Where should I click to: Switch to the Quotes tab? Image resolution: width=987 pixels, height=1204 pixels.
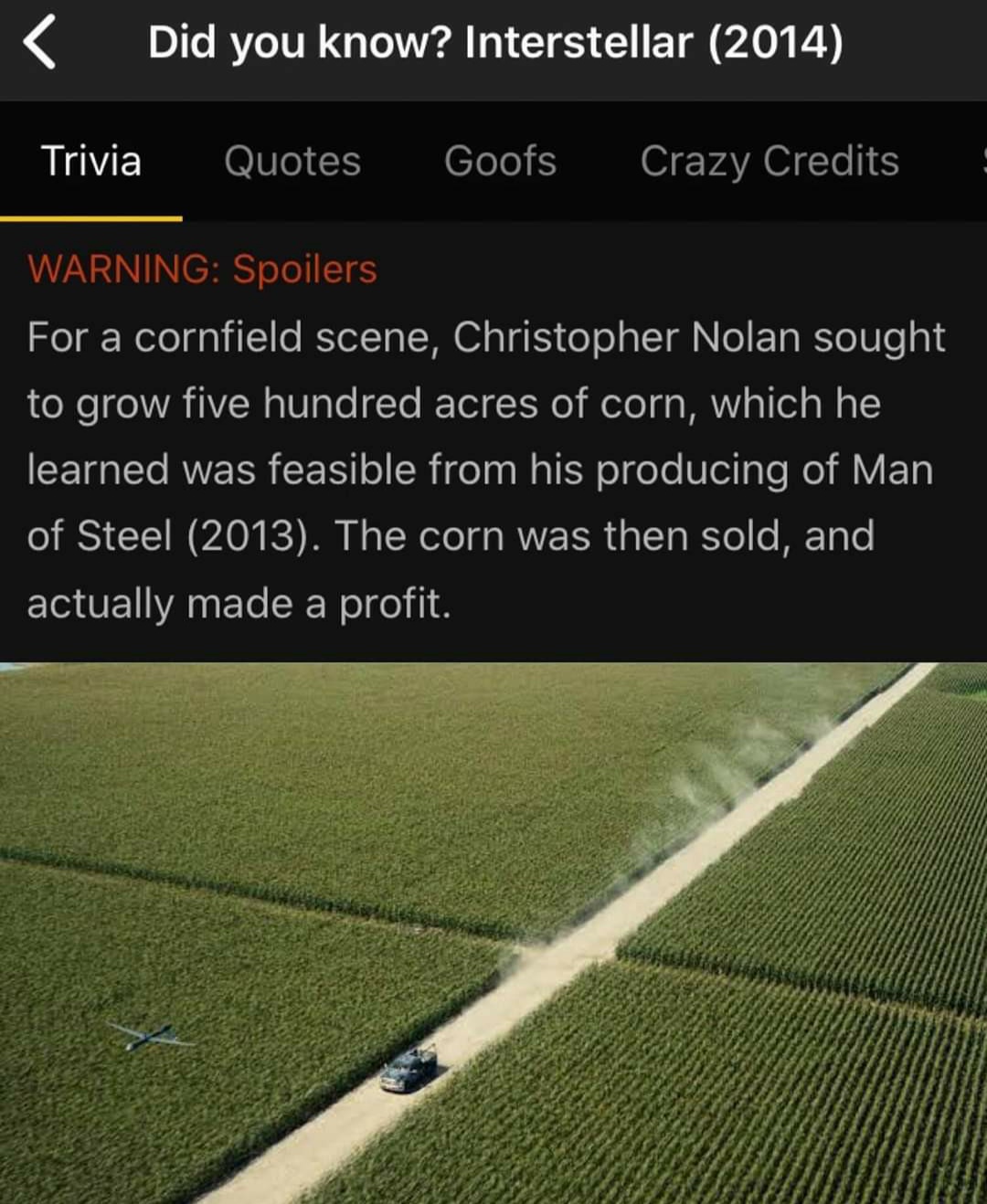click(292, 162)
